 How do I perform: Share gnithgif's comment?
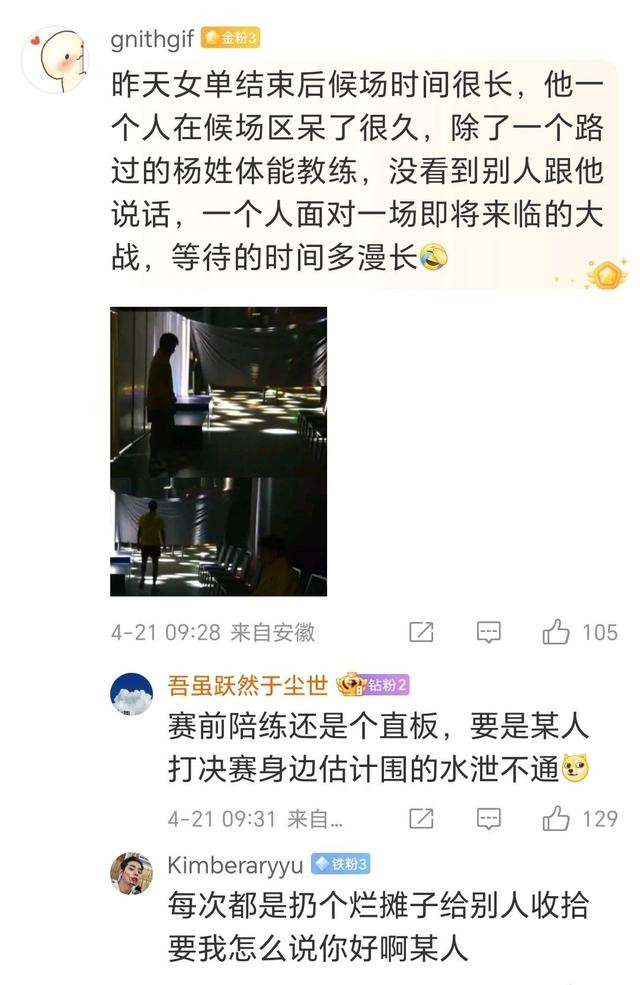point(422,632)
